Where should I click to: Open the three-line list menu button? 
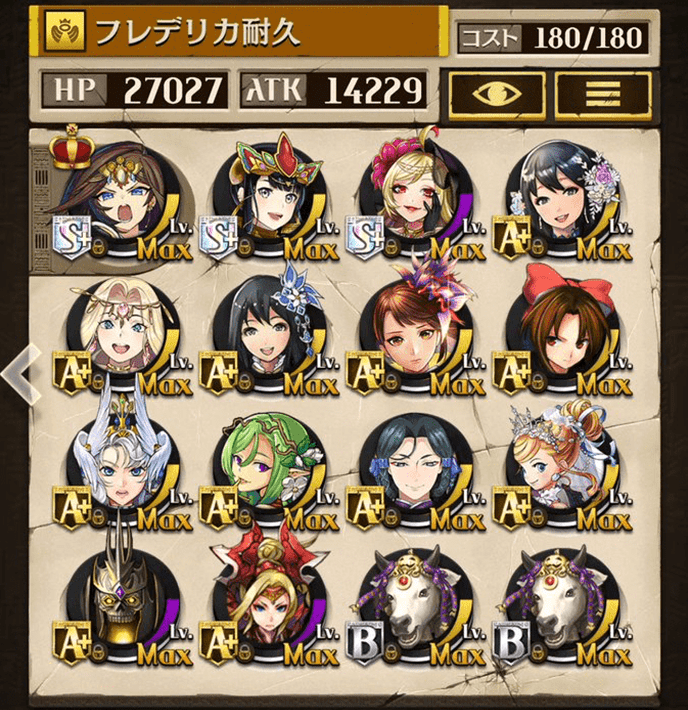click(x=603, y=94)
